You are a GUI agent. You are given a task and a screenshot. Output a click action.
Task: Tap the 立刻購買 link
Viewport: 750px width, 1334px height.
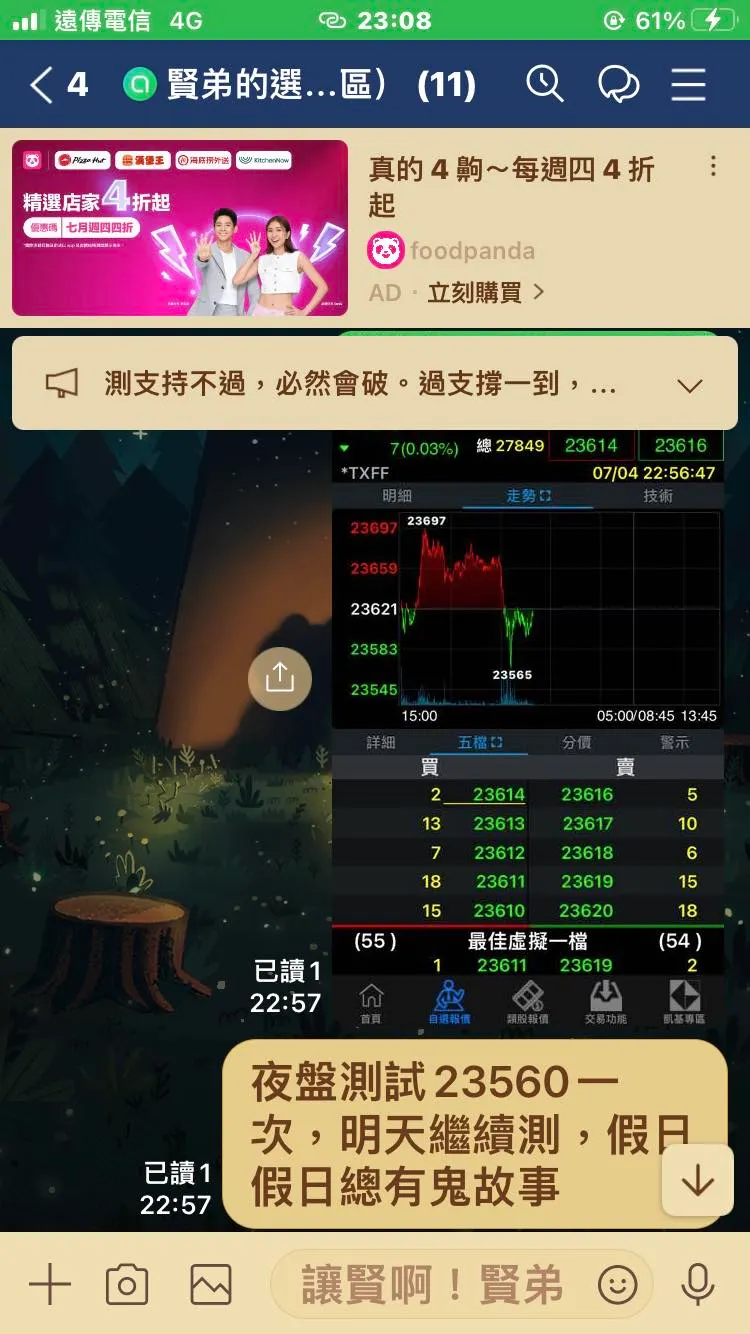pos(485,293)
